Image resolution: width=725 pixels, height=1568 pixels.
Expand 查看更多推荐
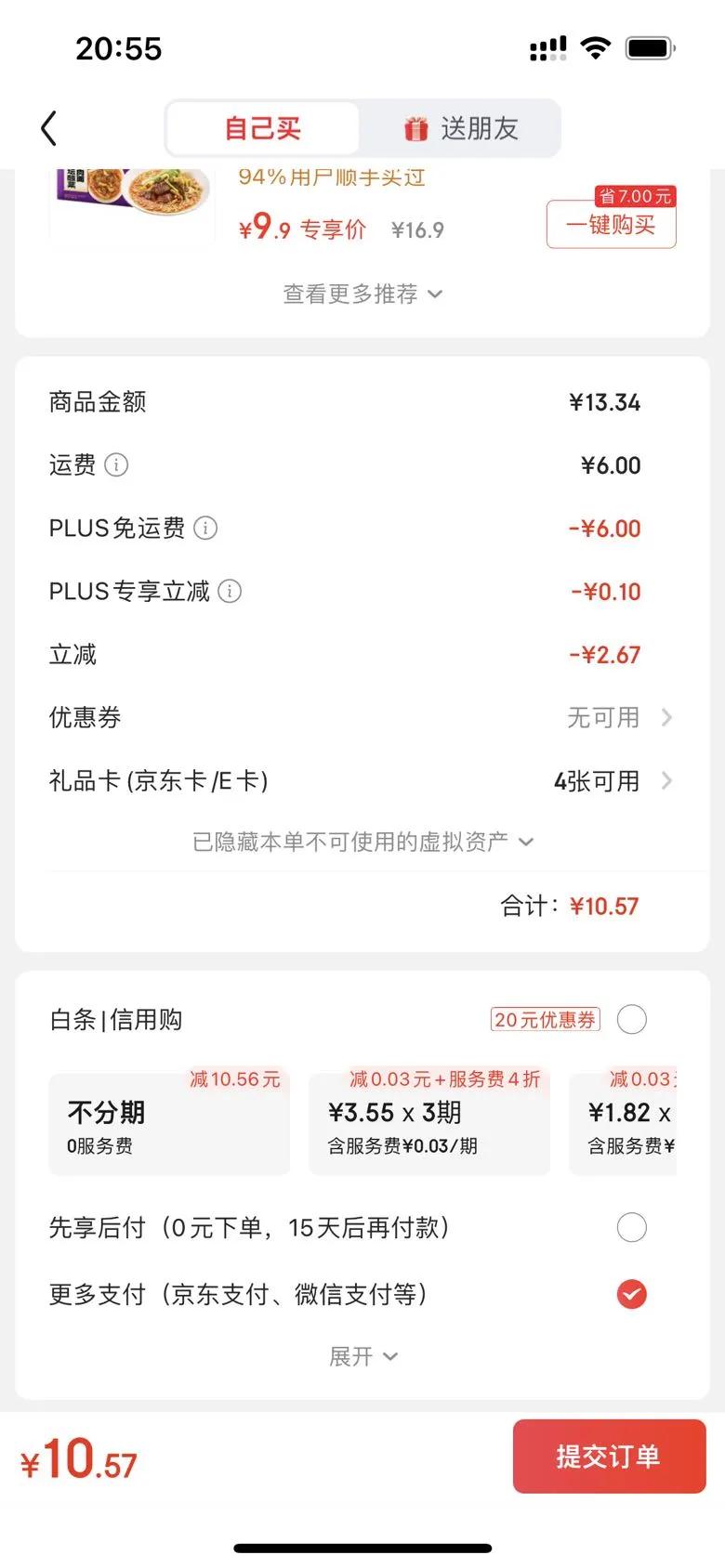pyautogui.click(x=362, y=294)
